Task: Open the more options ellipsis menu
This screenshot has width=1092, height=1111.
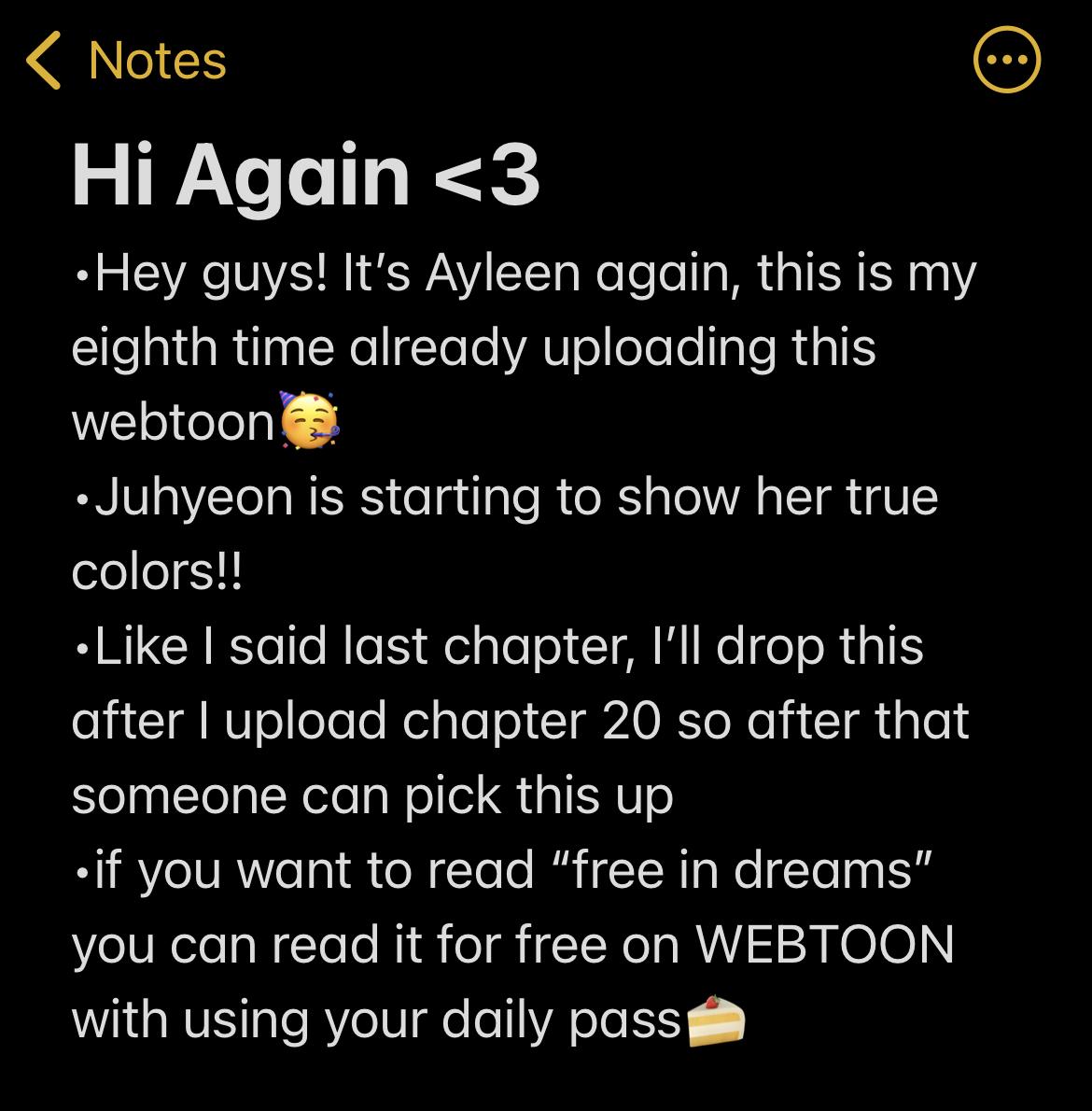Action: 1006,61
